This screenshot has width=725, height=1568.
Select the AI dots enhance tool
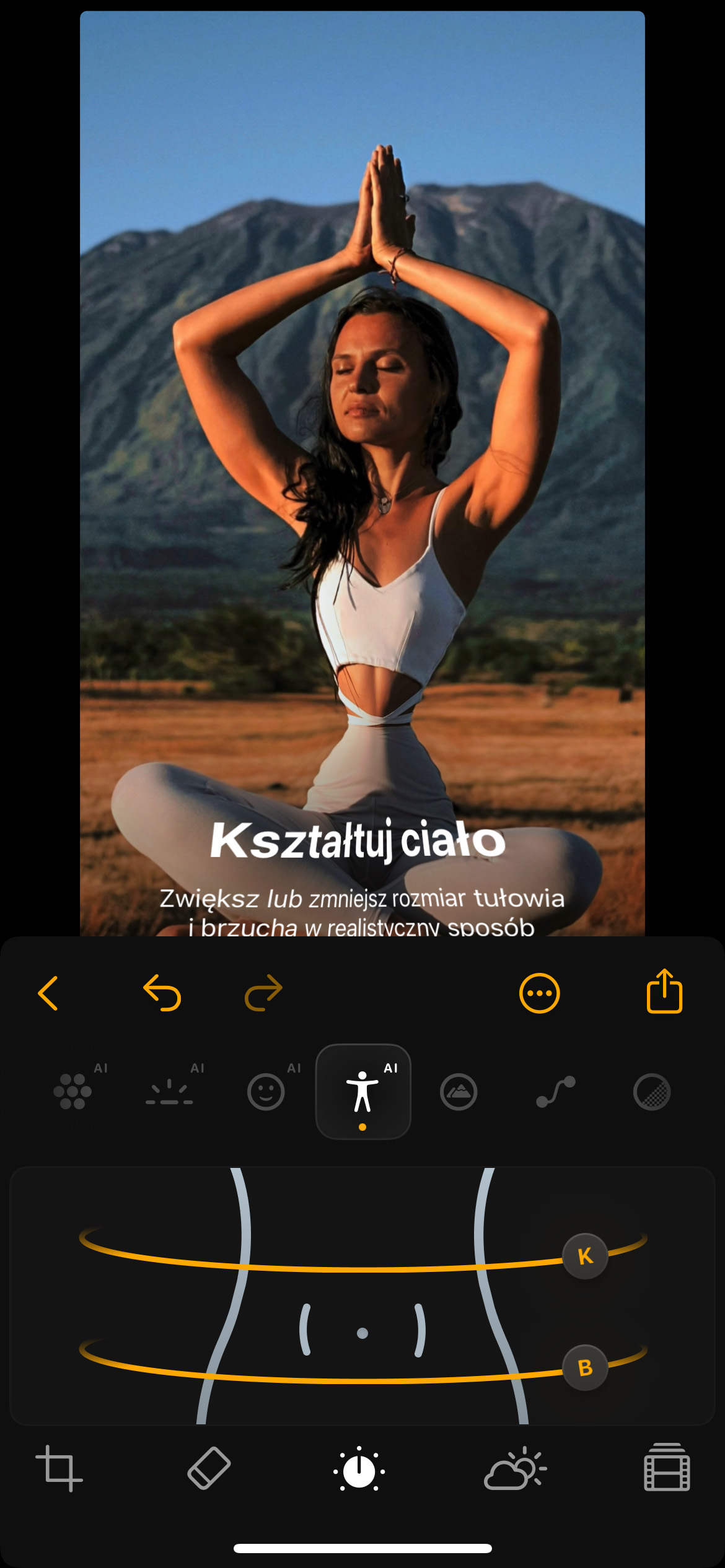(73, 1091)
